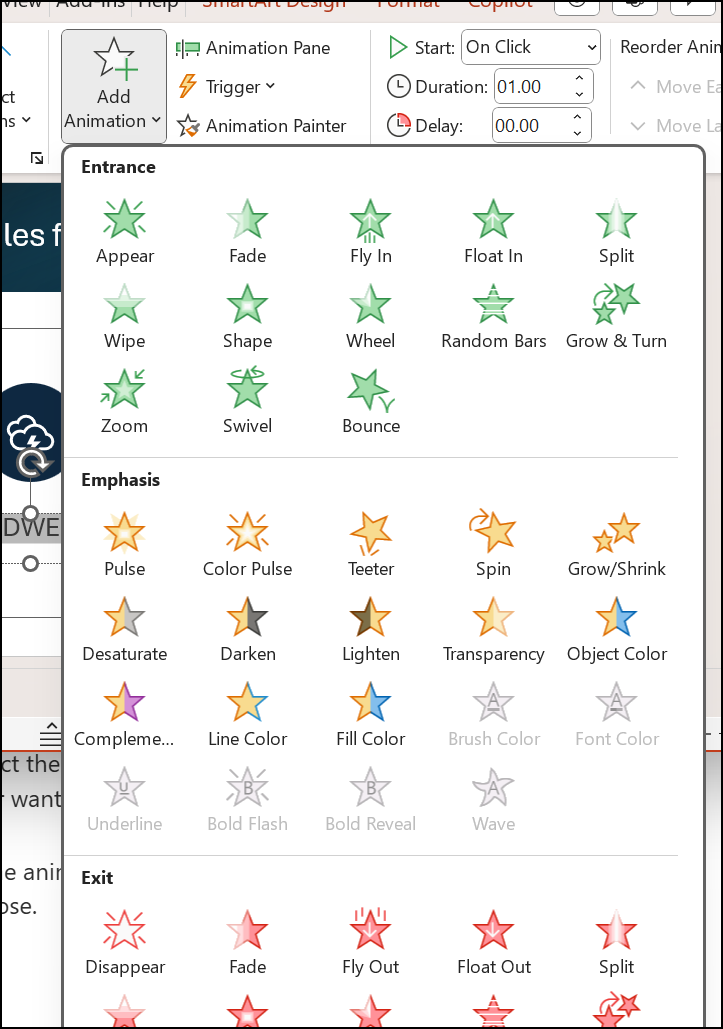The image size is (723, 1029).
Task: Open the Start timing dropdown
Action: (530, 47)
